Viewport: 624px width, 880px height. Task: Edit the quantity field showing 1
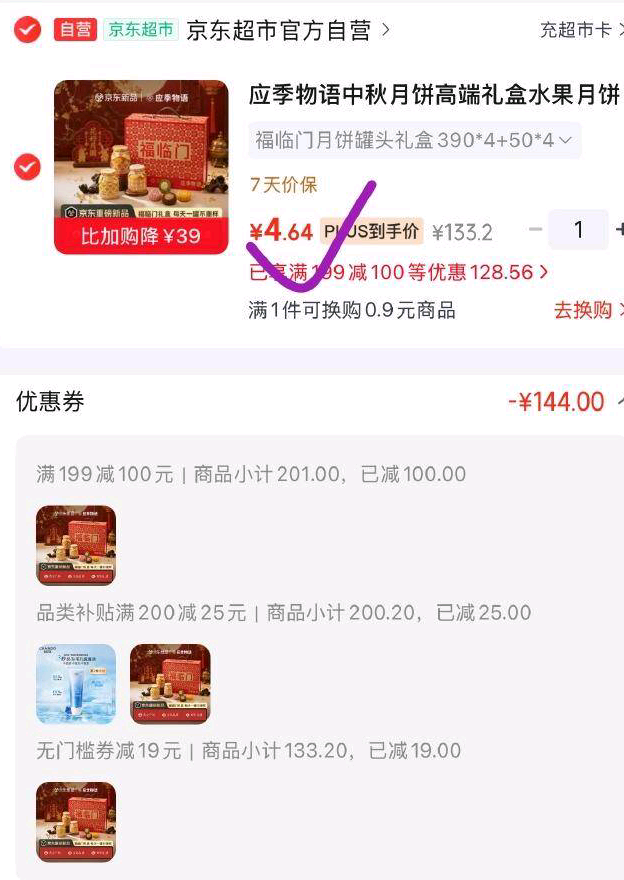579,230
